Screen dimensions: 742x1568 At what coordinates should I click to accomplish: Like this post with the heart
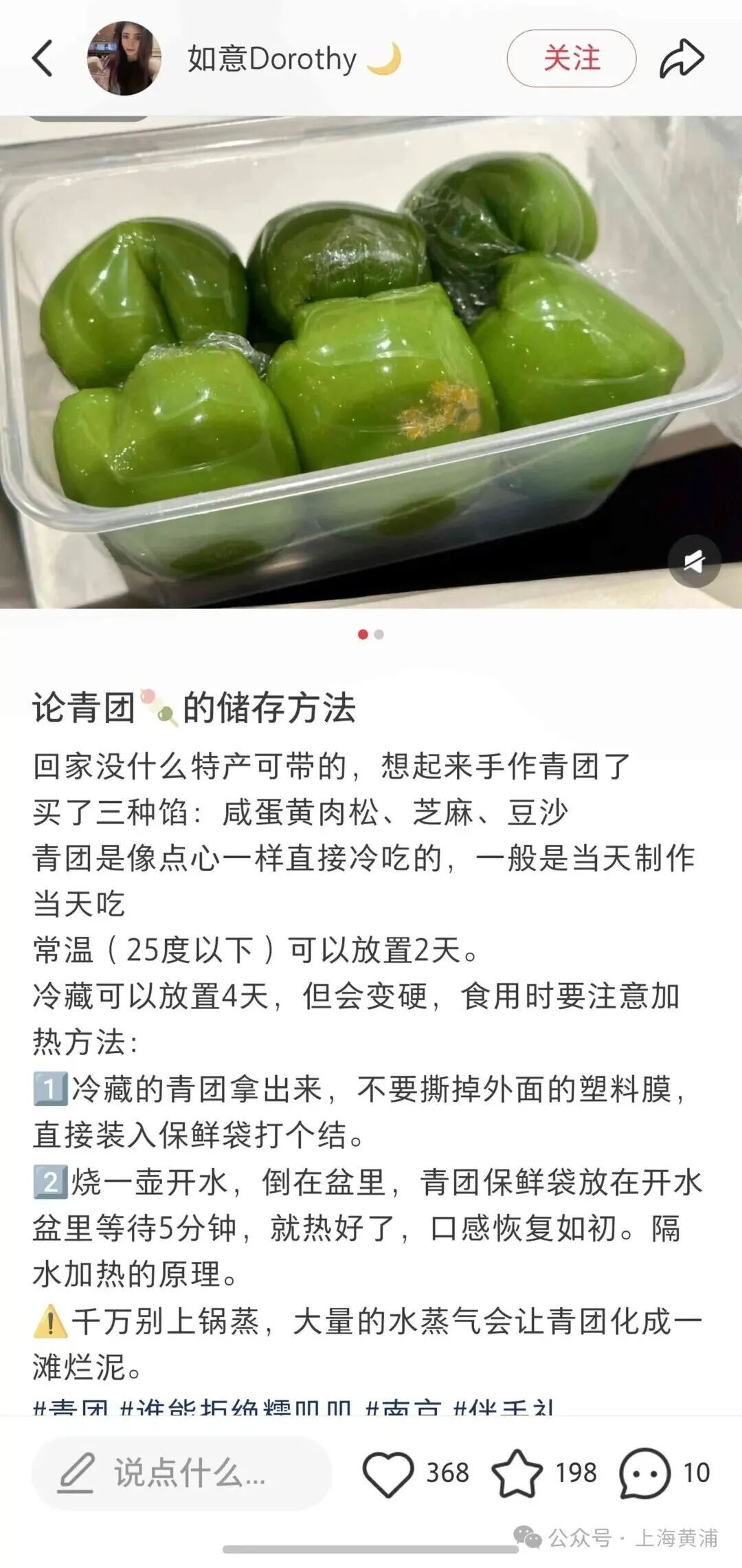(x=388, y=1473)
